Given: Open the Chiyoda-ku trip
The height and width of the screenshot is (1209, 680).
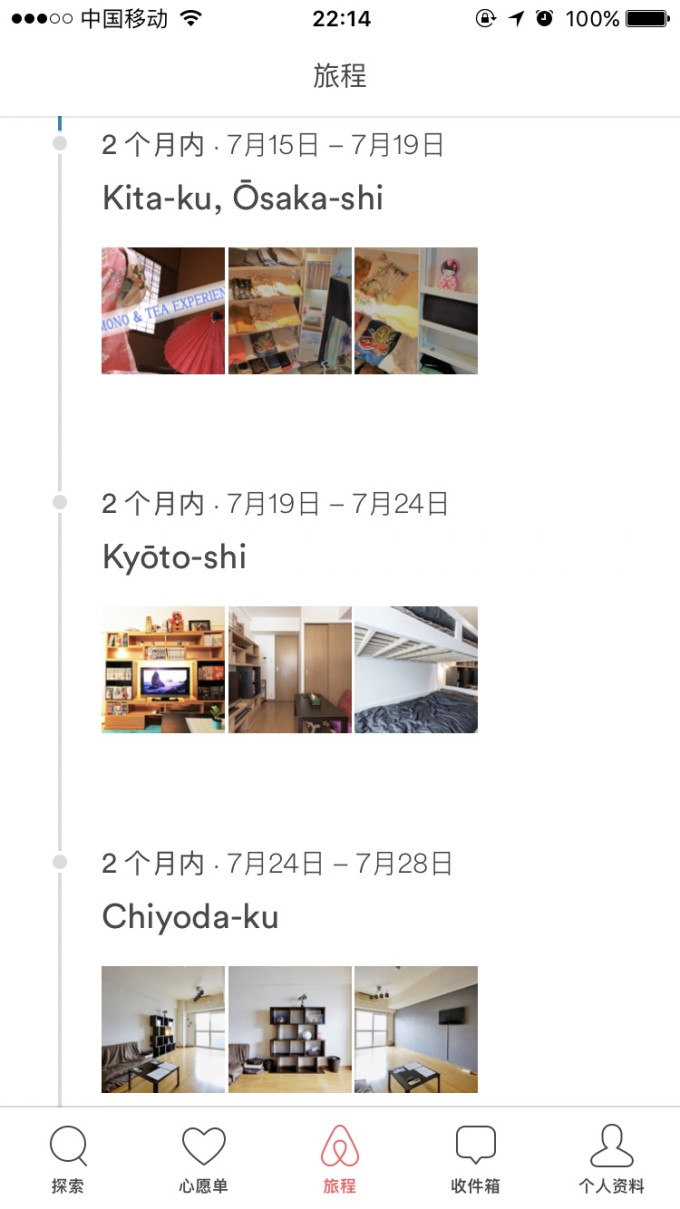Looking at the screenshot, I should click(x=190, y=917).
